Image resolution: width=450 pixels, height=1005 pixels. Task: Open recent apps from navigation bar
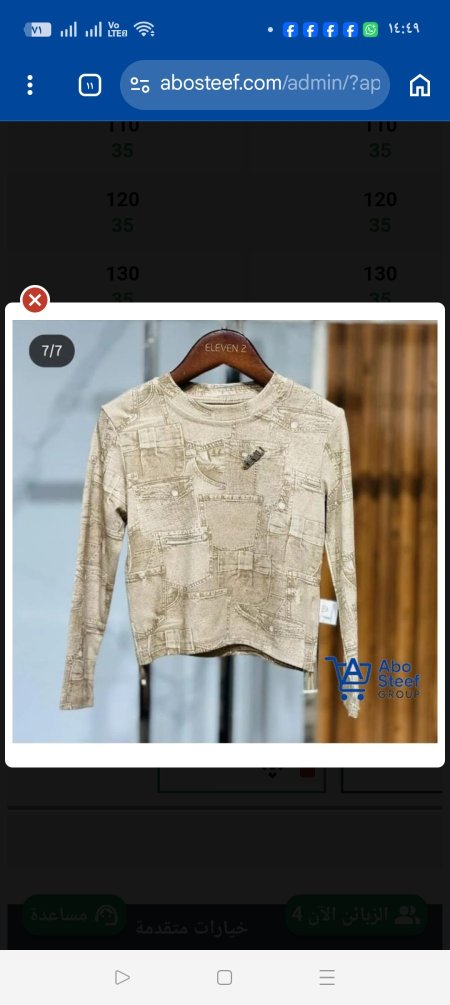tap(327, 977)
